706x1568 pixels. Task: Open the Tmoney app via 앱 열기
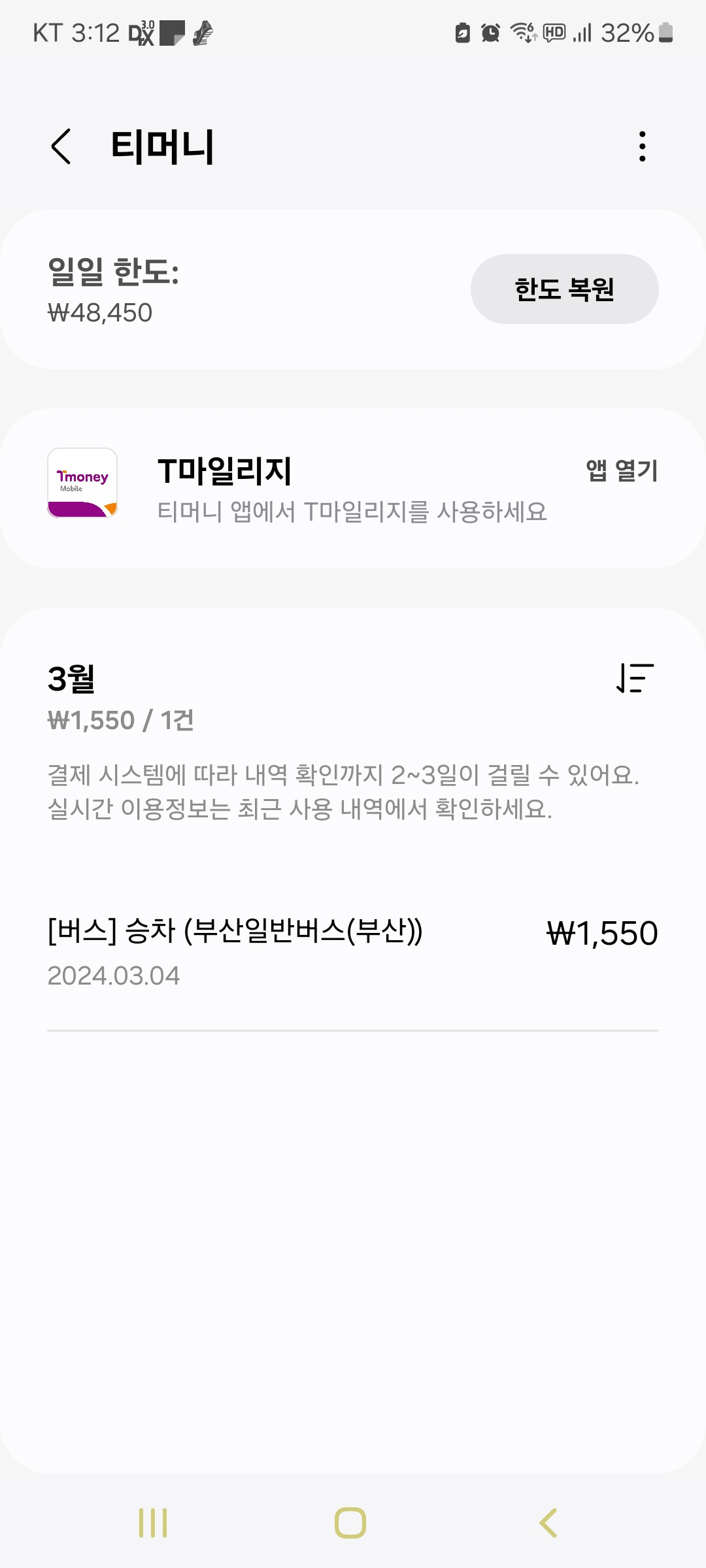coord(621,470)
